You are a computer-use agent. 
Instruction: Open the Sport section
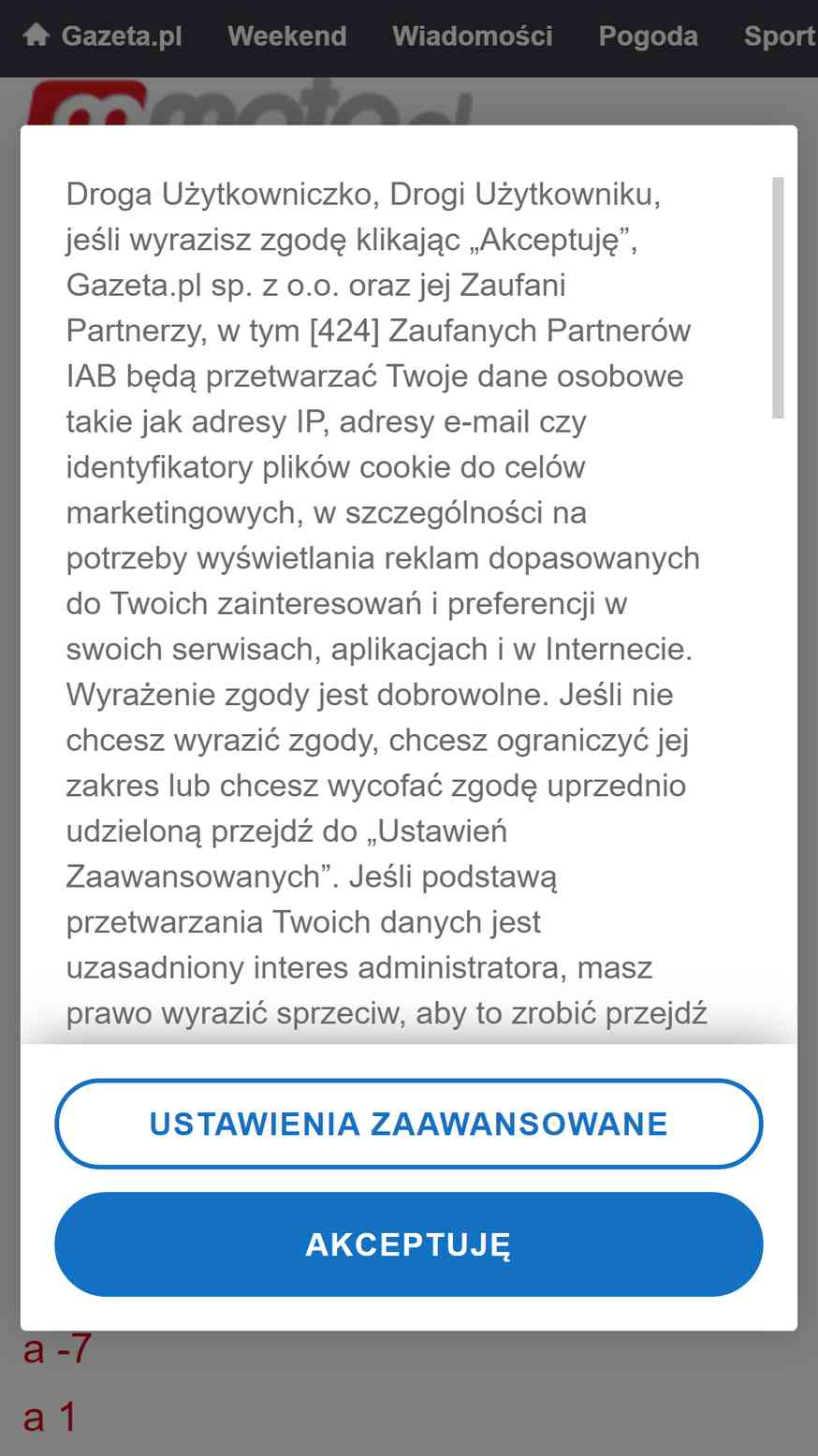780,37
